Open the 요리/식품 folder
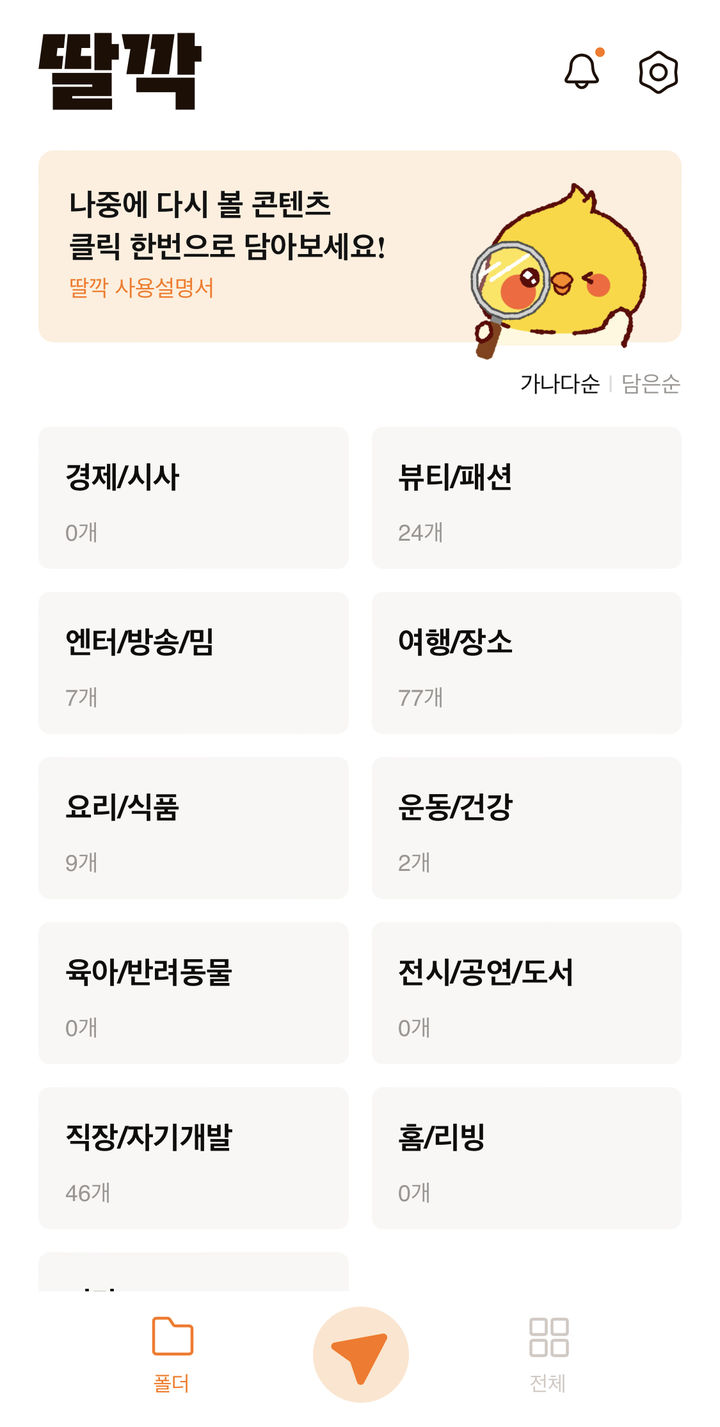 point(193,827)
